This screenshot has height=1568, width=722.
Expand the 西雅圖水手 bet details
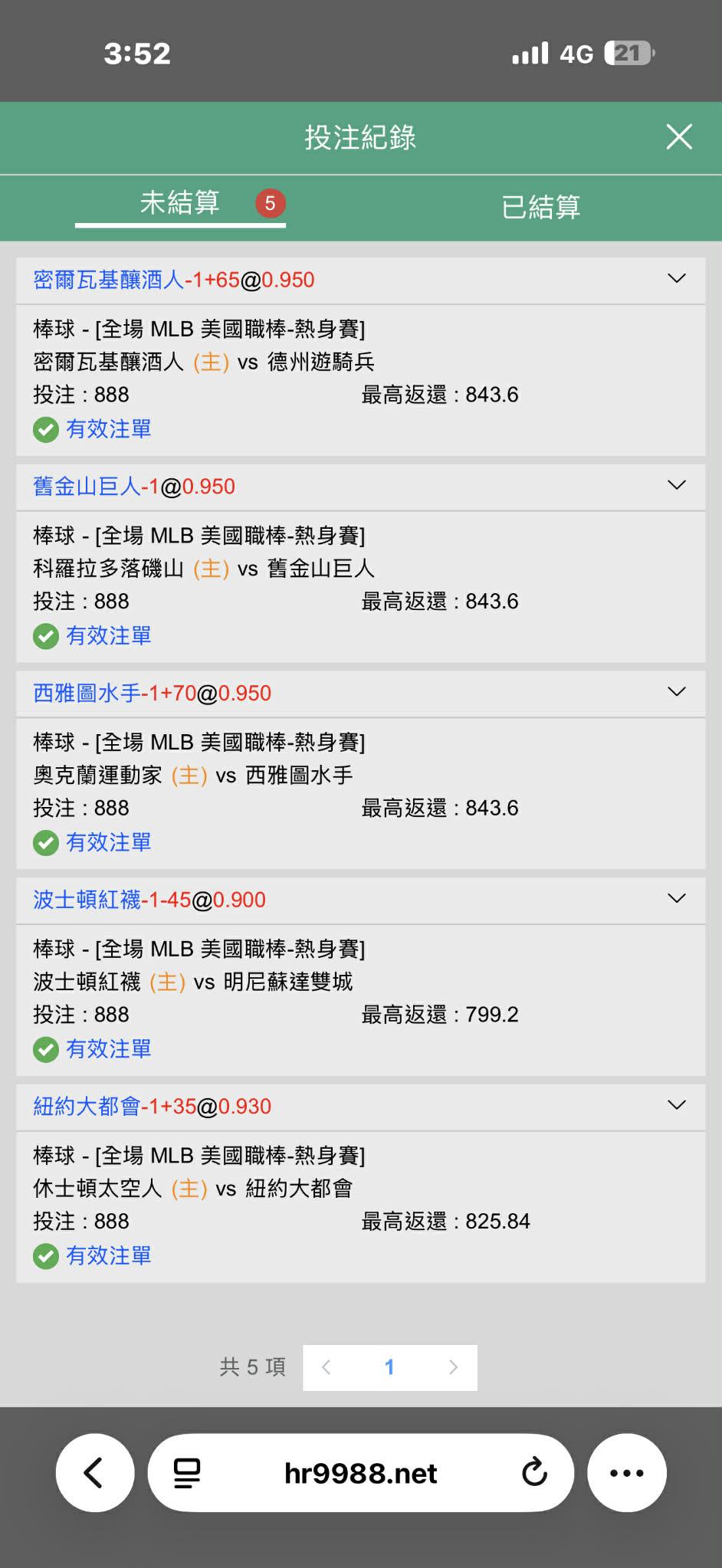[677, 692]
